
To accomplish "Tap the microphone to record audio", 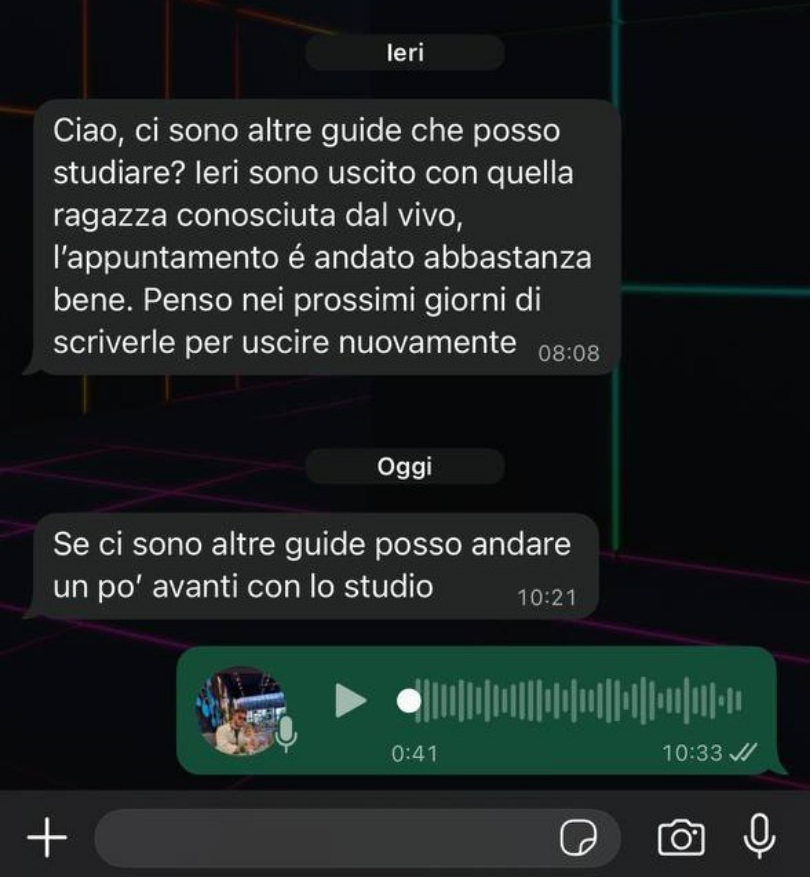I will (x=759, y=837).
